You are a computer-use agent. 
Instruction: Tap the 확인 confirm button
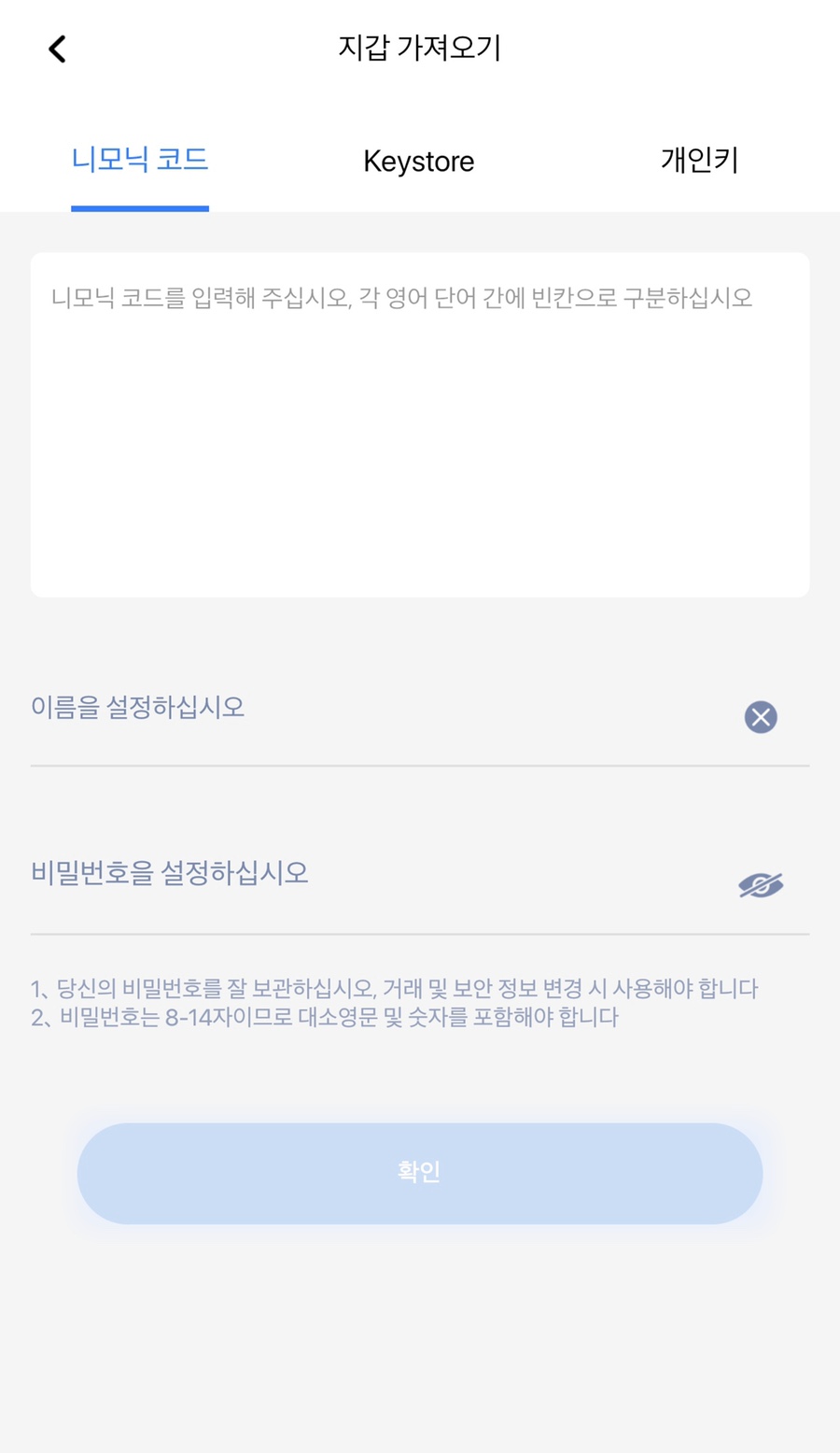(420, 1173)
